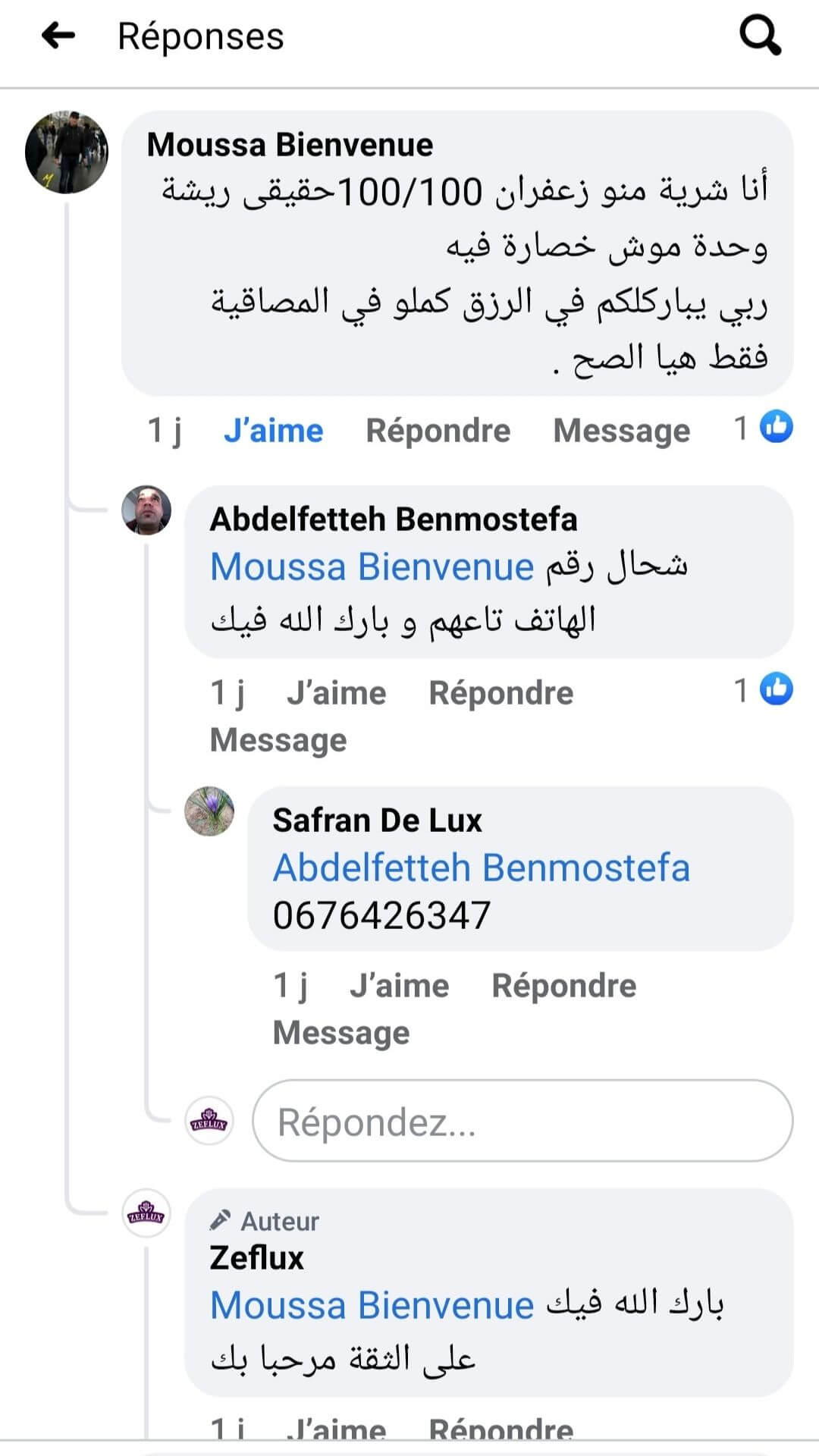Reply to Safran De Lux's comment
This screenshot has width=819, height=1456.
tap(563, 986)
